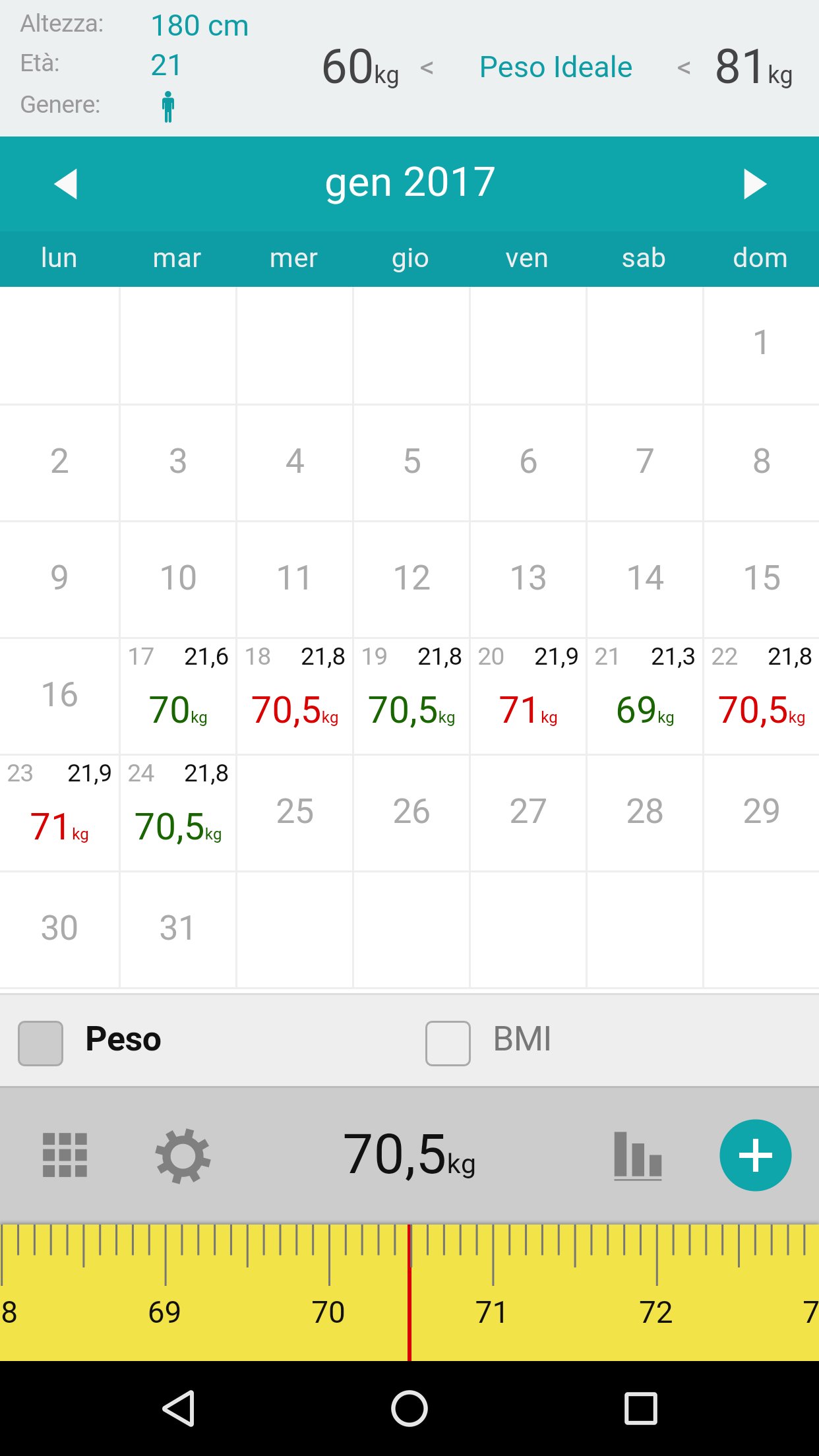Viewport: 819px width, 1456px height.
Task: Select January 21 entry with 69 kg
Action: (645, 696)
